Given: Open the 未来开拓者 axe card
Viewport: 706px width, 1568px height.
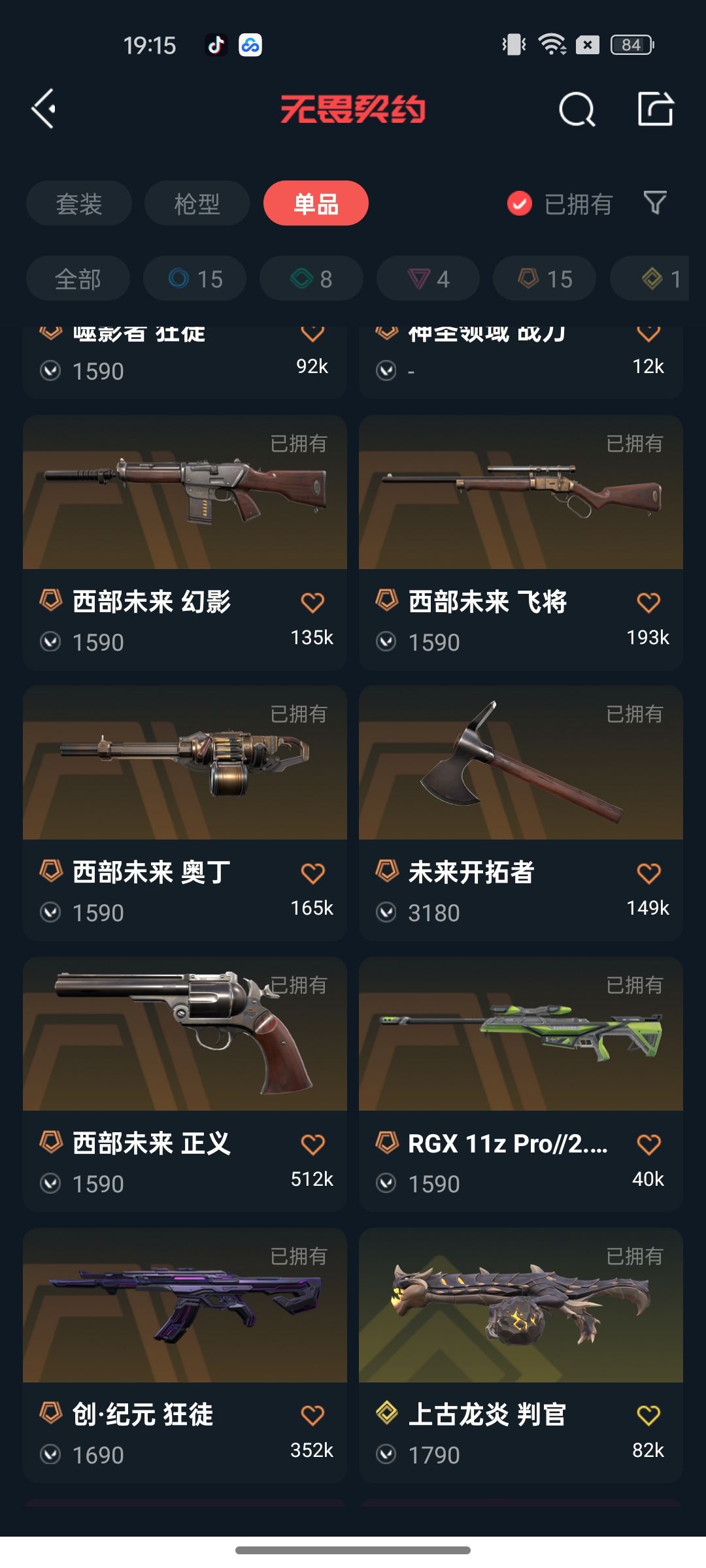Looking at the screenshot, I should point(521,813).
